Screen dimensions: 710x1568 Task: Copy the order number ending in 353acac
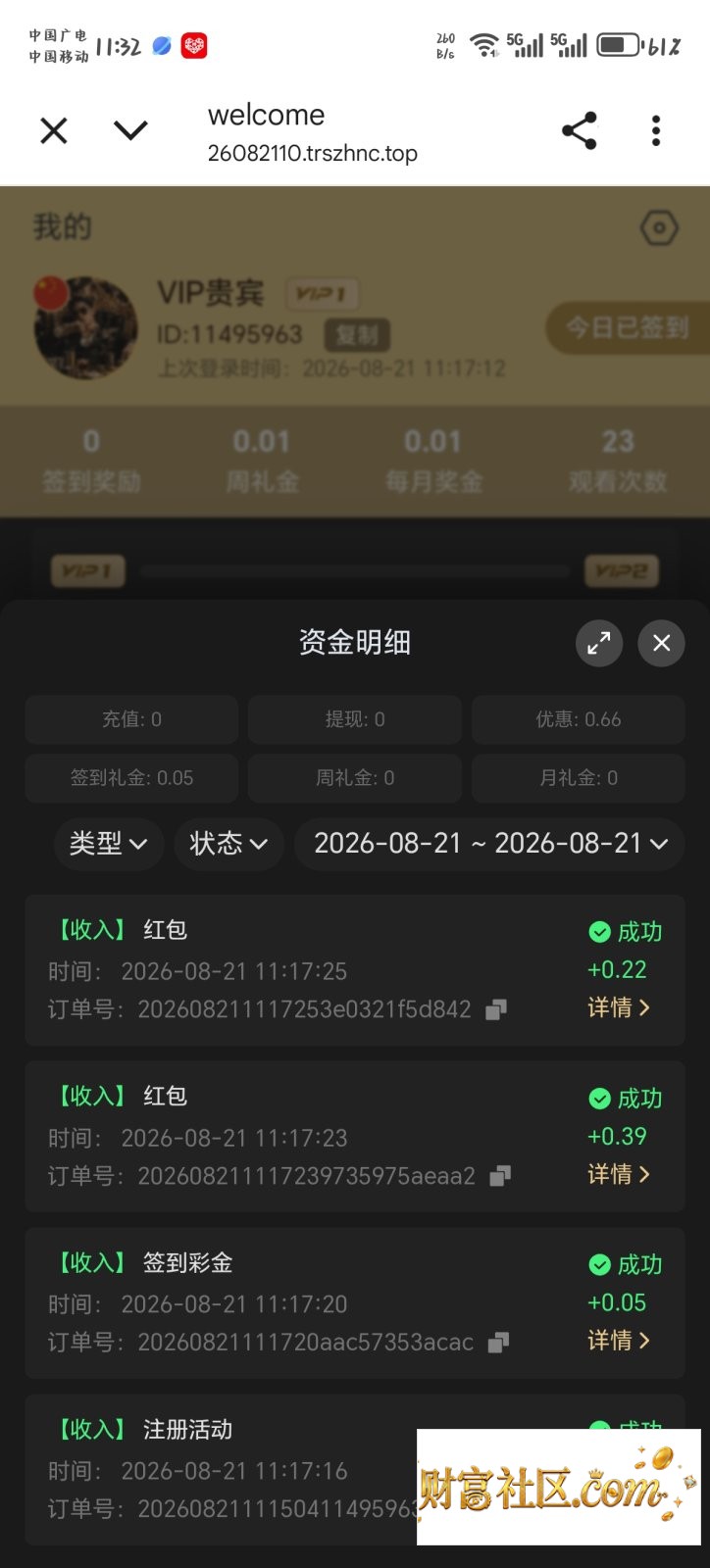click(498, 1343)
